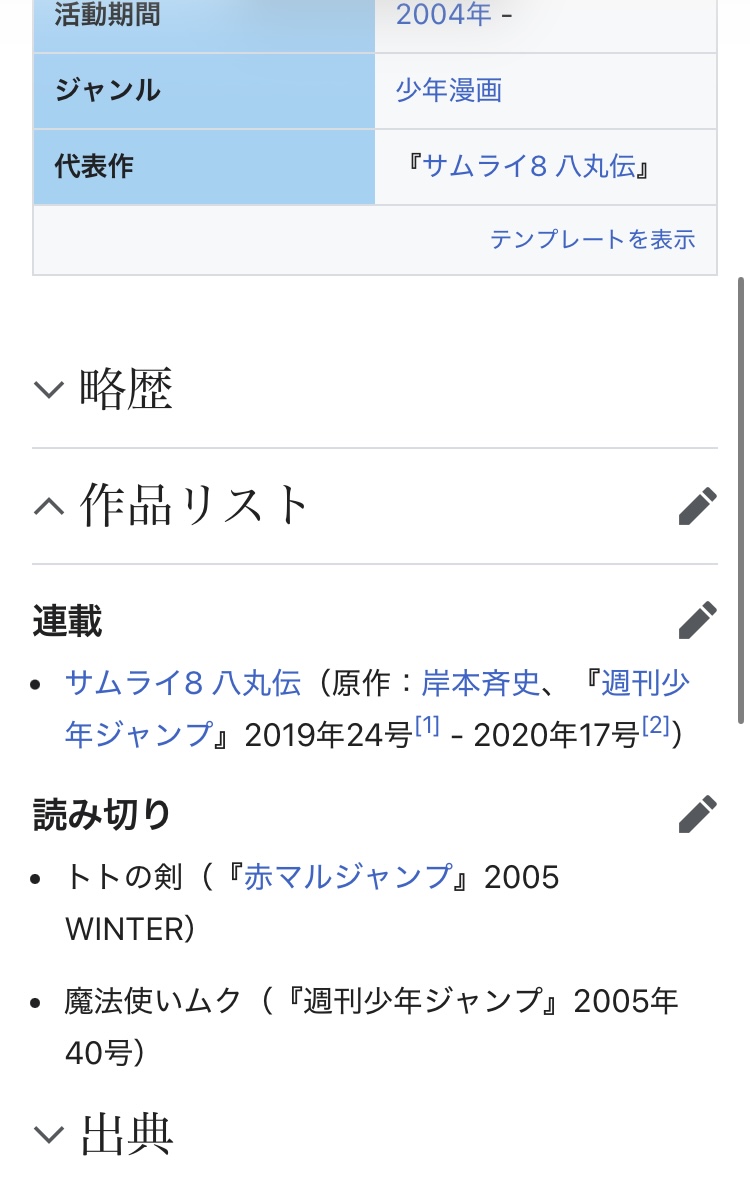Open サムライ8 八丸伝 link in infobox
Screen dimensions: 750x1177
pos(529,166)
